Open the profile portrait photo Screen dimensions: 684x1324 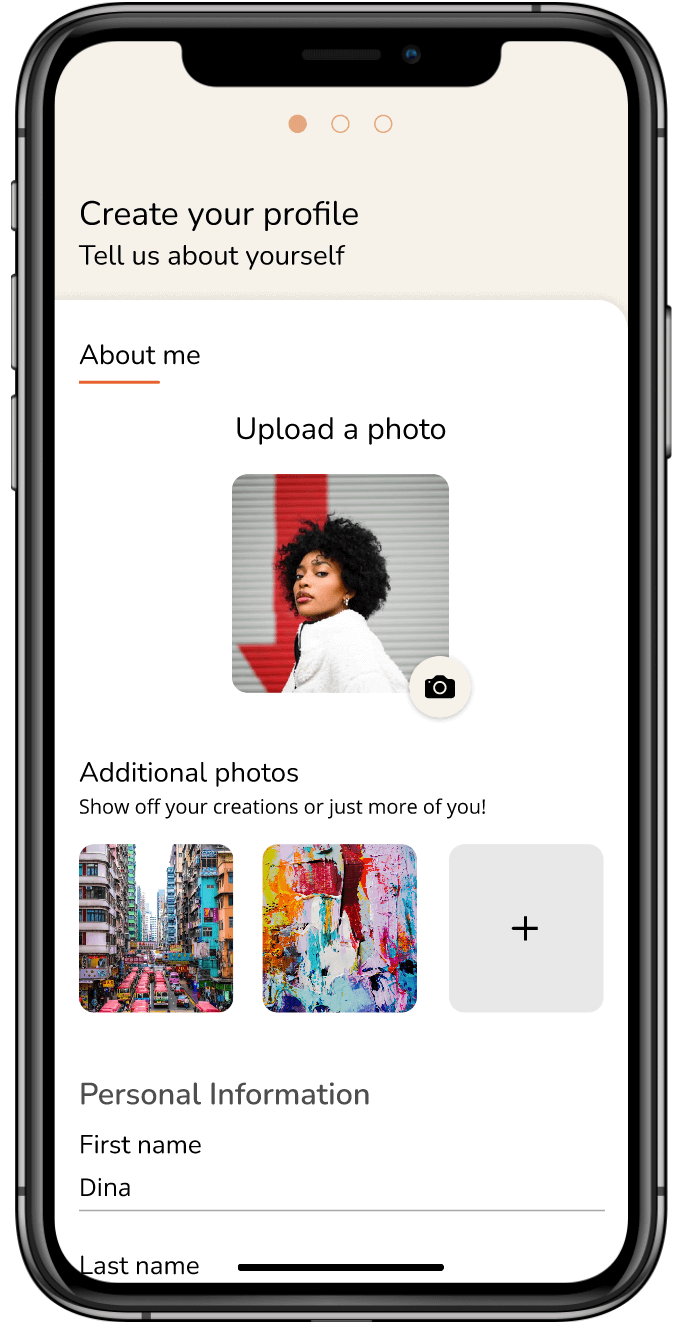[x=340, y=583]
